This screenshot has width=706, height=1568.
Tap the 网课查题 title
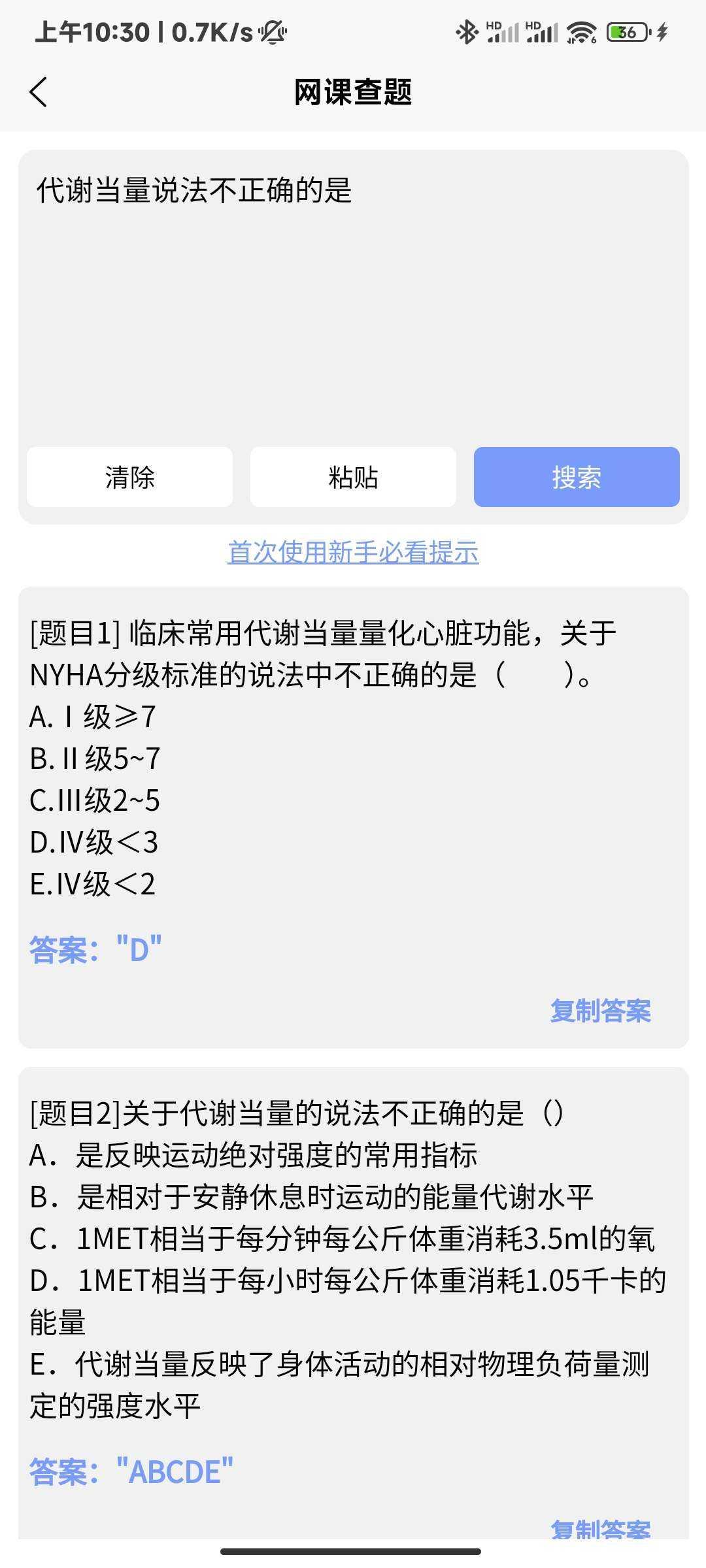tap(353, 91)
